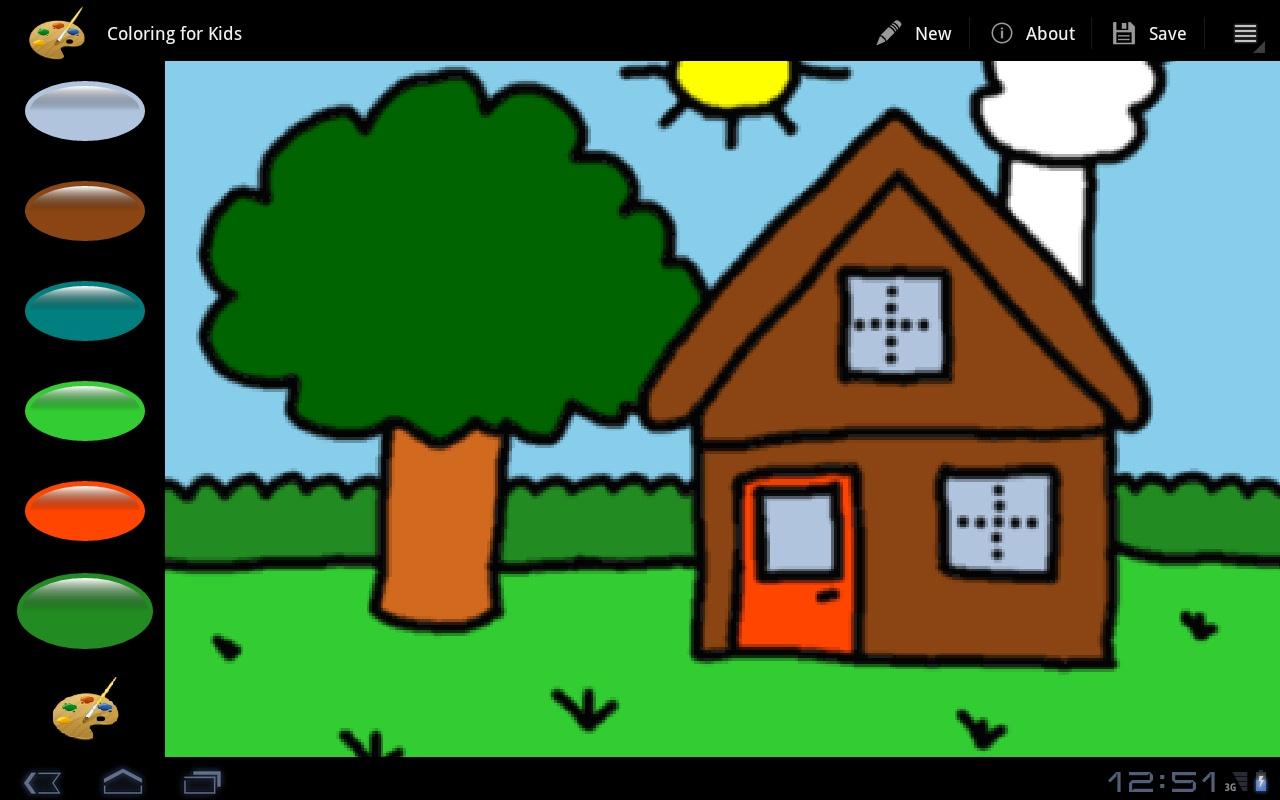Select the light gray-blue color swatch
The width and height of the screenshot is (1280, 800).
85,111
